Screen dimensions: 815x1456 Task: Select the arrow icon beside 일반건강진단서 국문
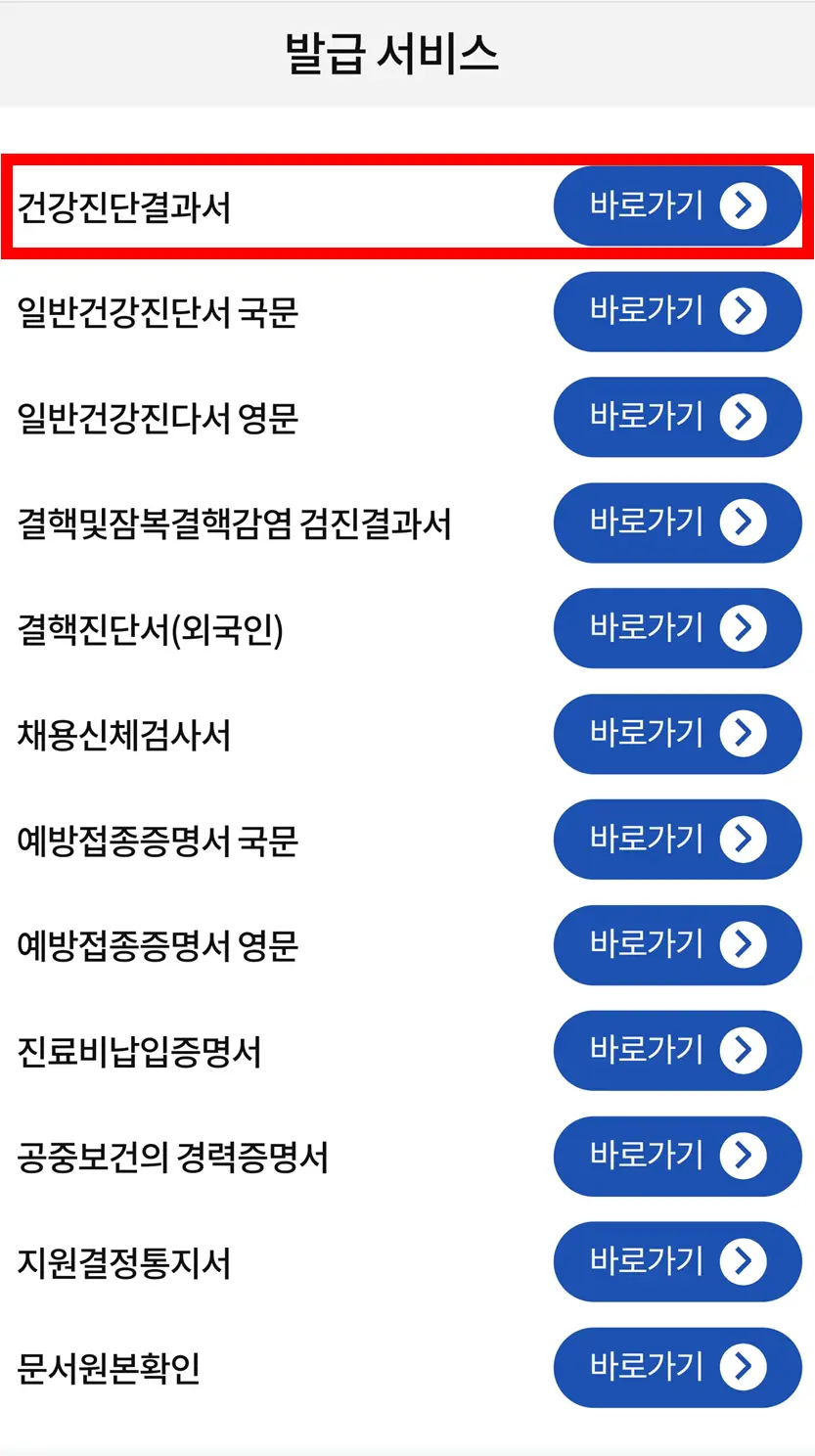click(x=746, y=311)
